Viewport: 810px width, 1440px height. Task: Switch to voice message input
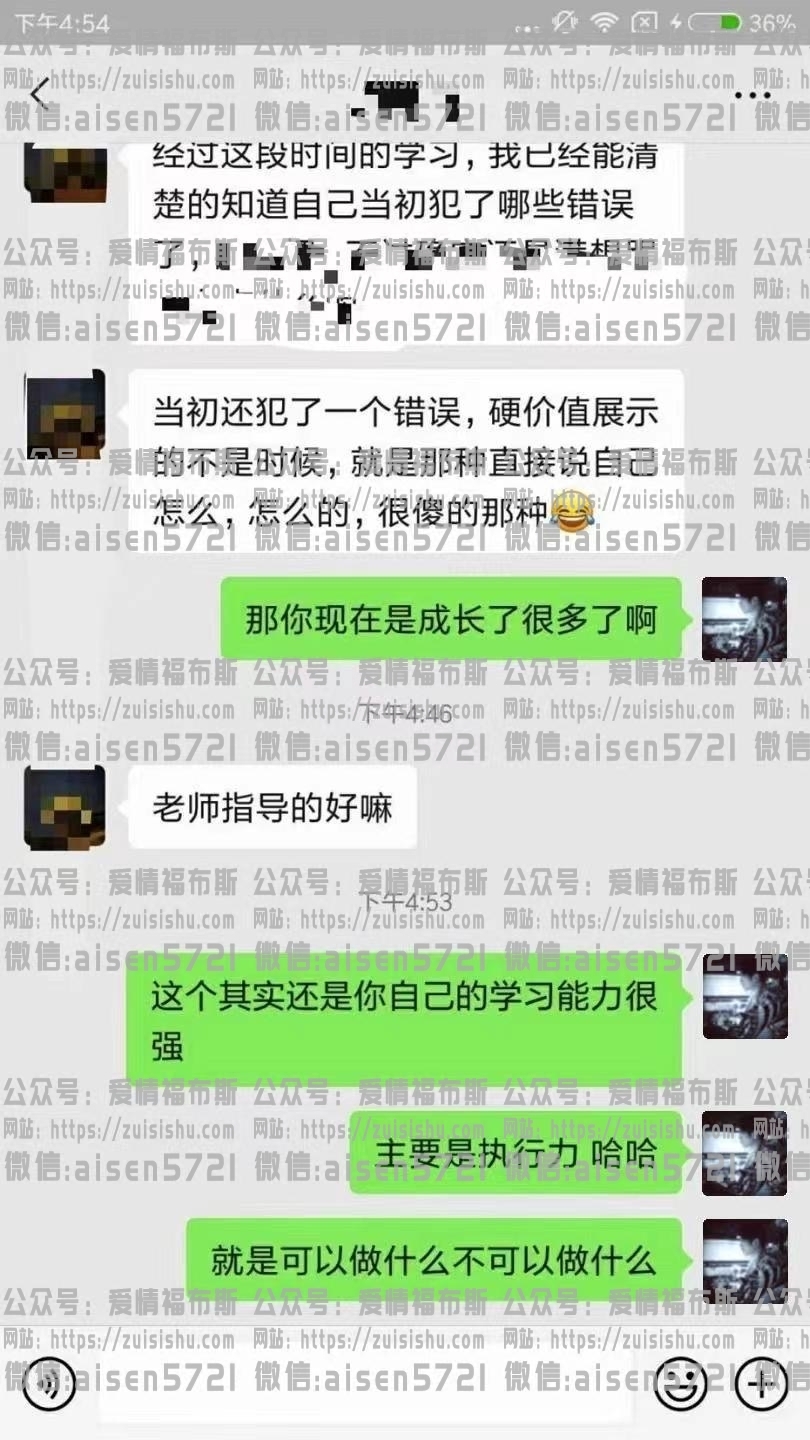(49, 1384)
